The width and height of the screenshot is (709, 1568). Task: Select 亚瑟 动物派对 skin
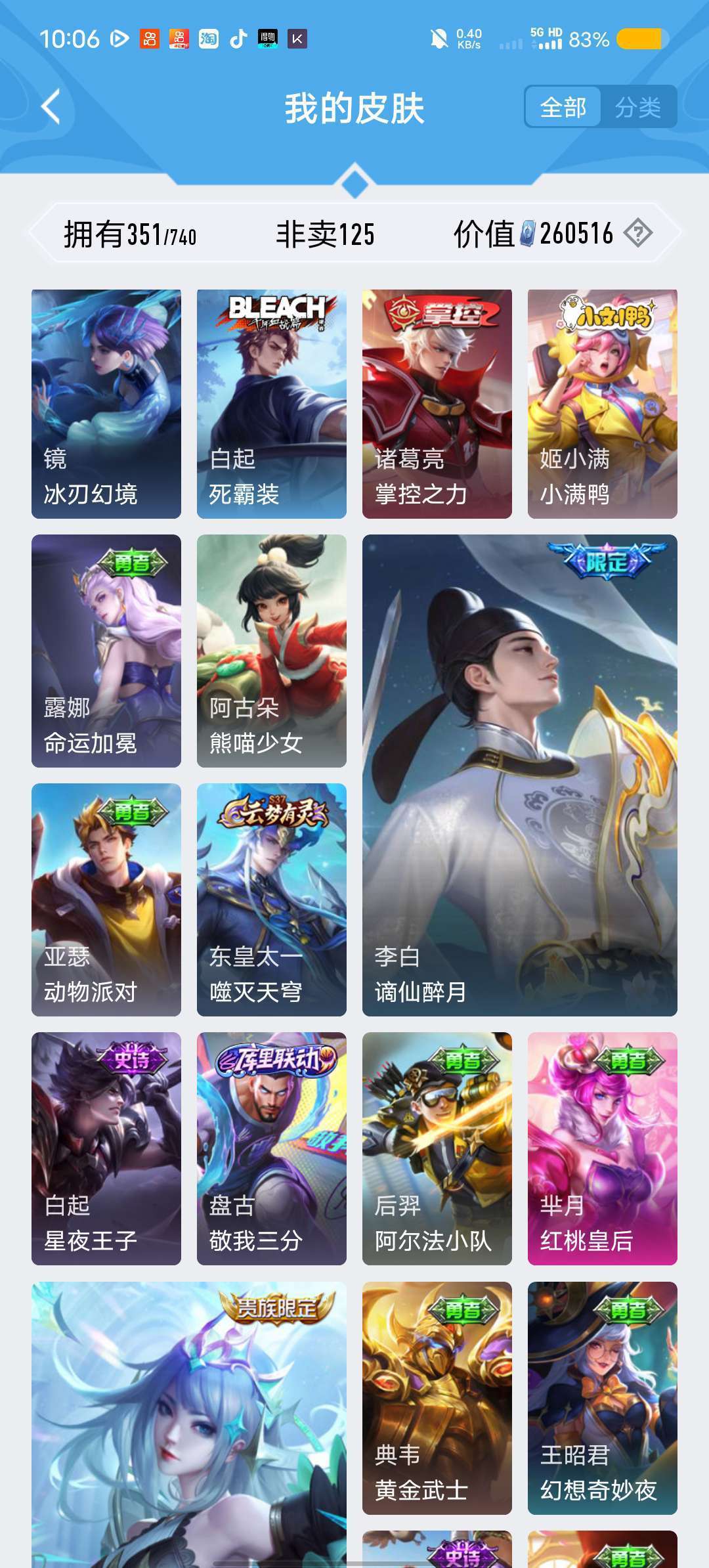(x=106, y=900)
